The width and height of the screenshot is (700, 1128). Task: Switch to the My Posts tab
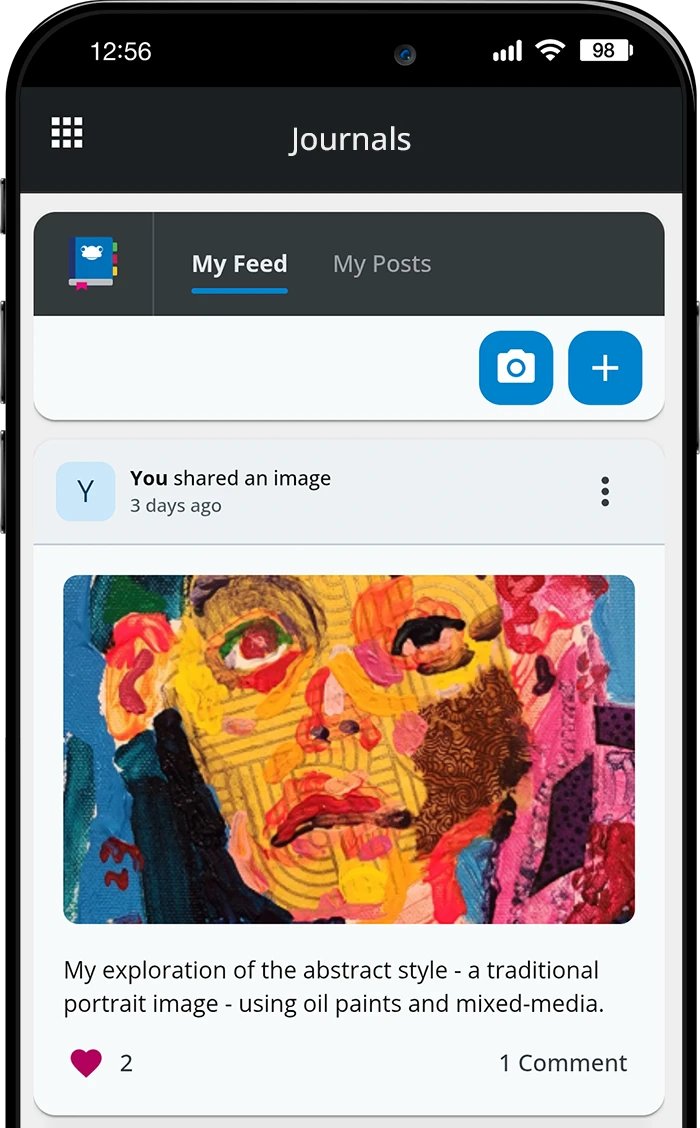pyautogui.click(x=382, y=264)
